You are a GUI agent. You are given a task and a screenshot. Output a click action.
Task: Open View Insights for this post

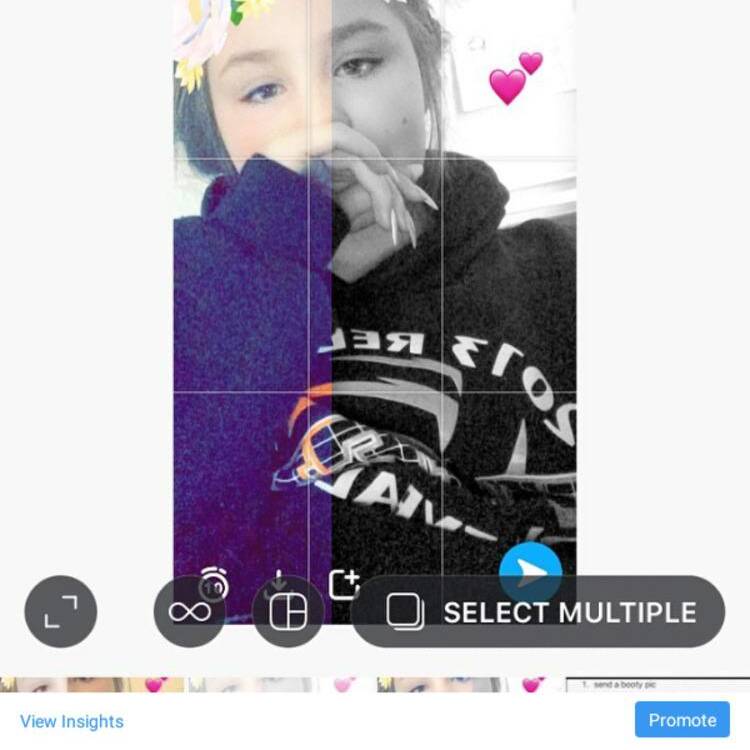pos(72,721)
